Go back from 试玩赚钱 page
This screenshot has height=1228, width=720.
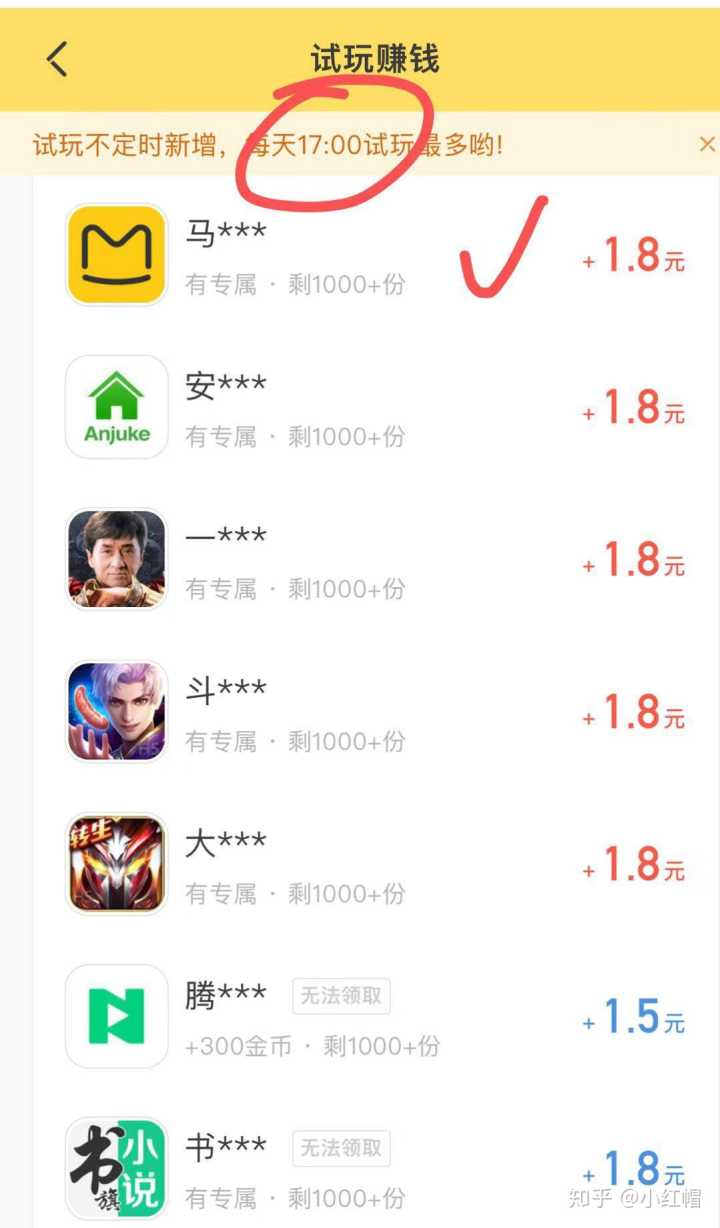(x=57, y=60)
